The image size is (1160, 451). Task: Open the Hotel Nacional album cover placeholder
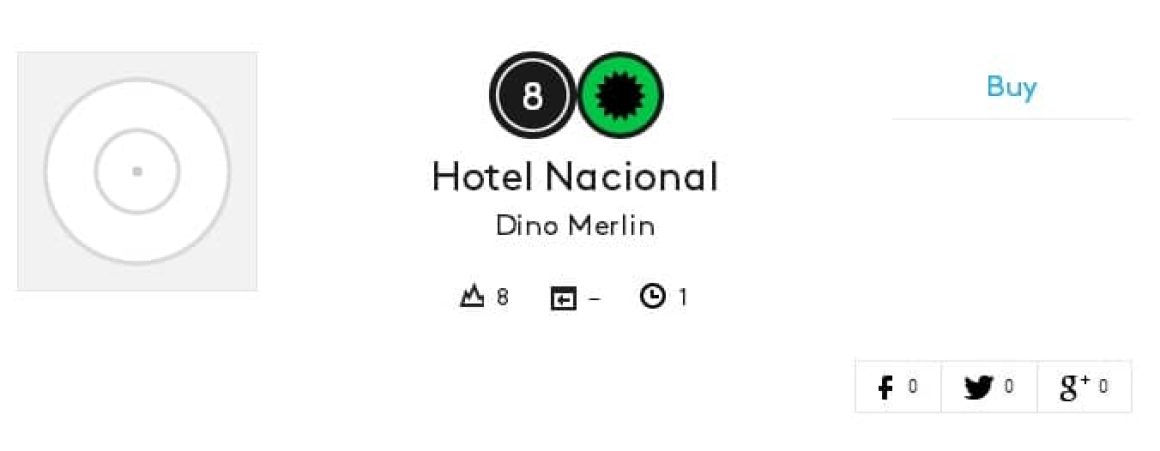[x=137, y=171]
